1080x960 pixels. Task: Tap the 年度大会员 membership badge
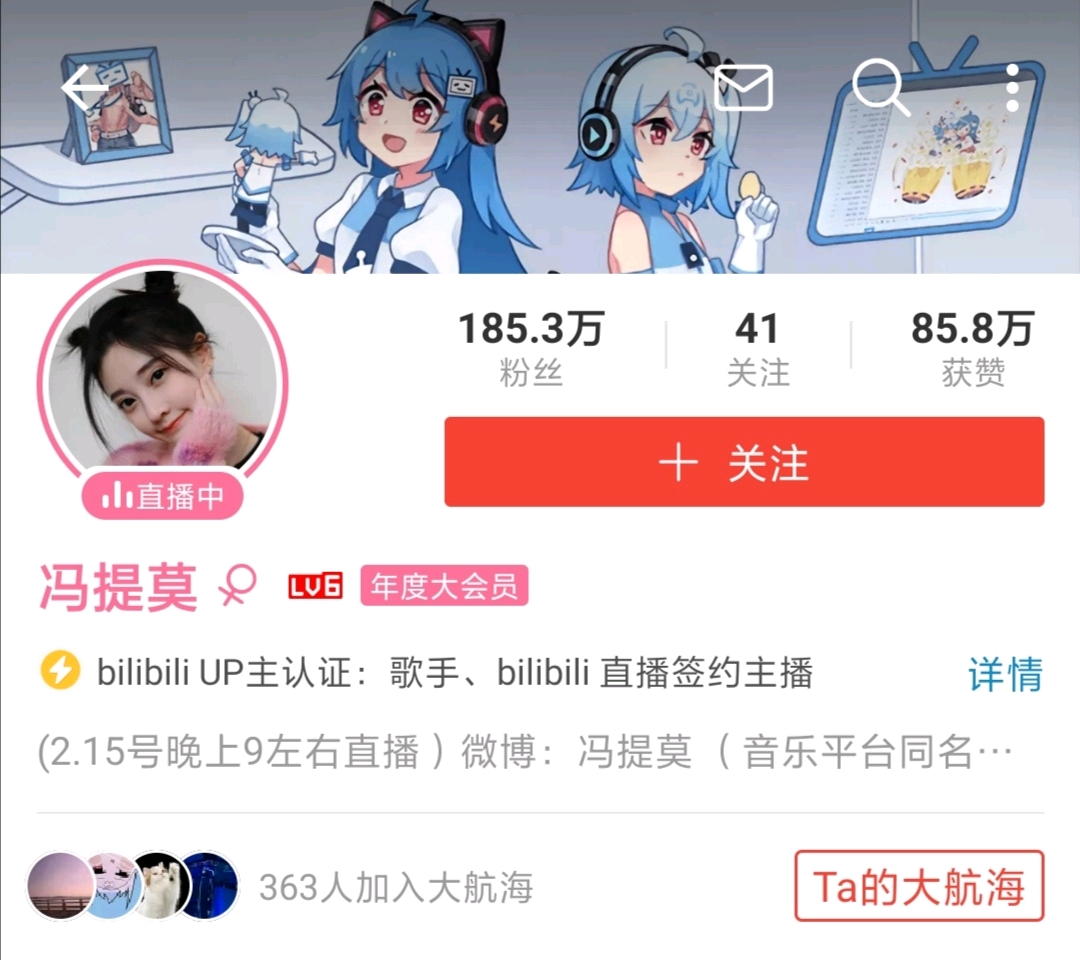(x=444, y=586)
